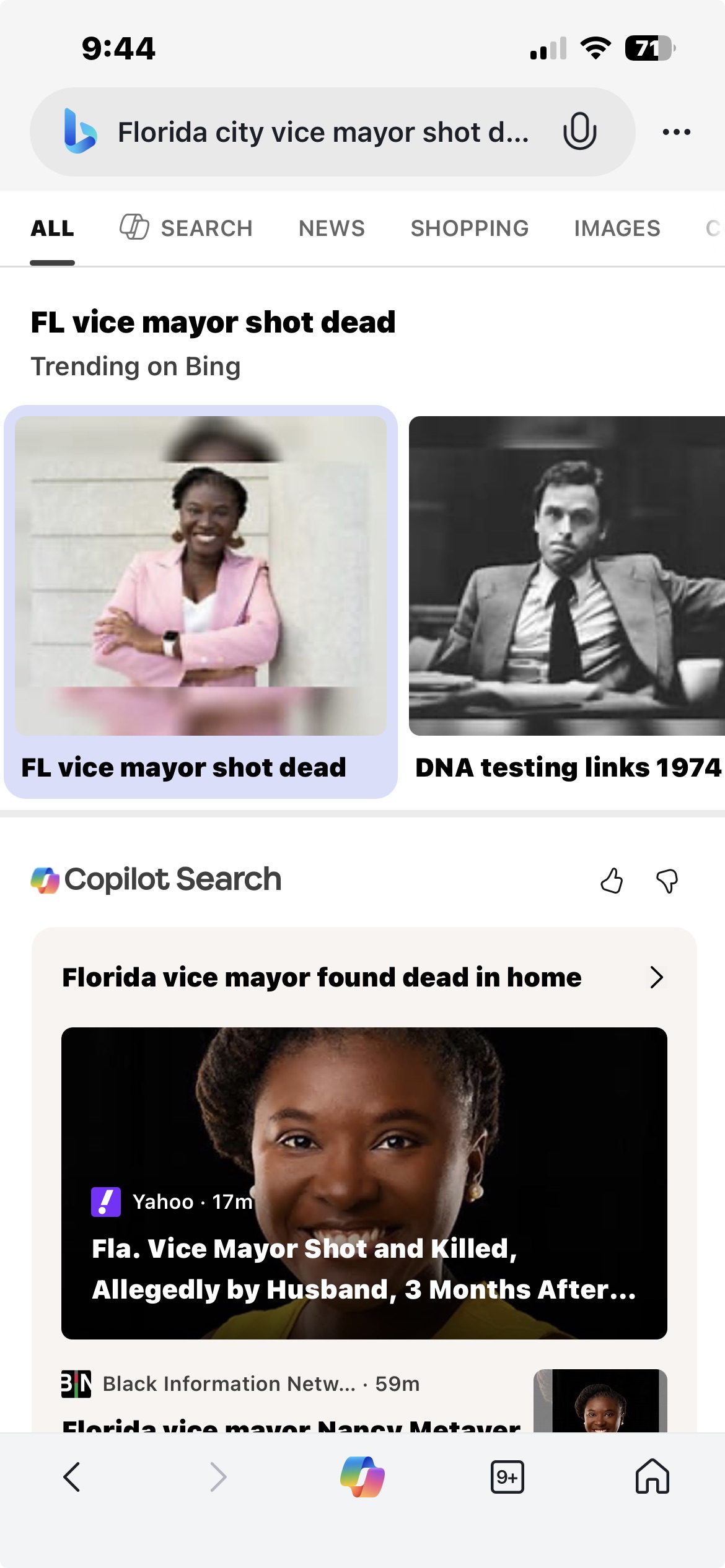Go to the home page

(652, 1477)
